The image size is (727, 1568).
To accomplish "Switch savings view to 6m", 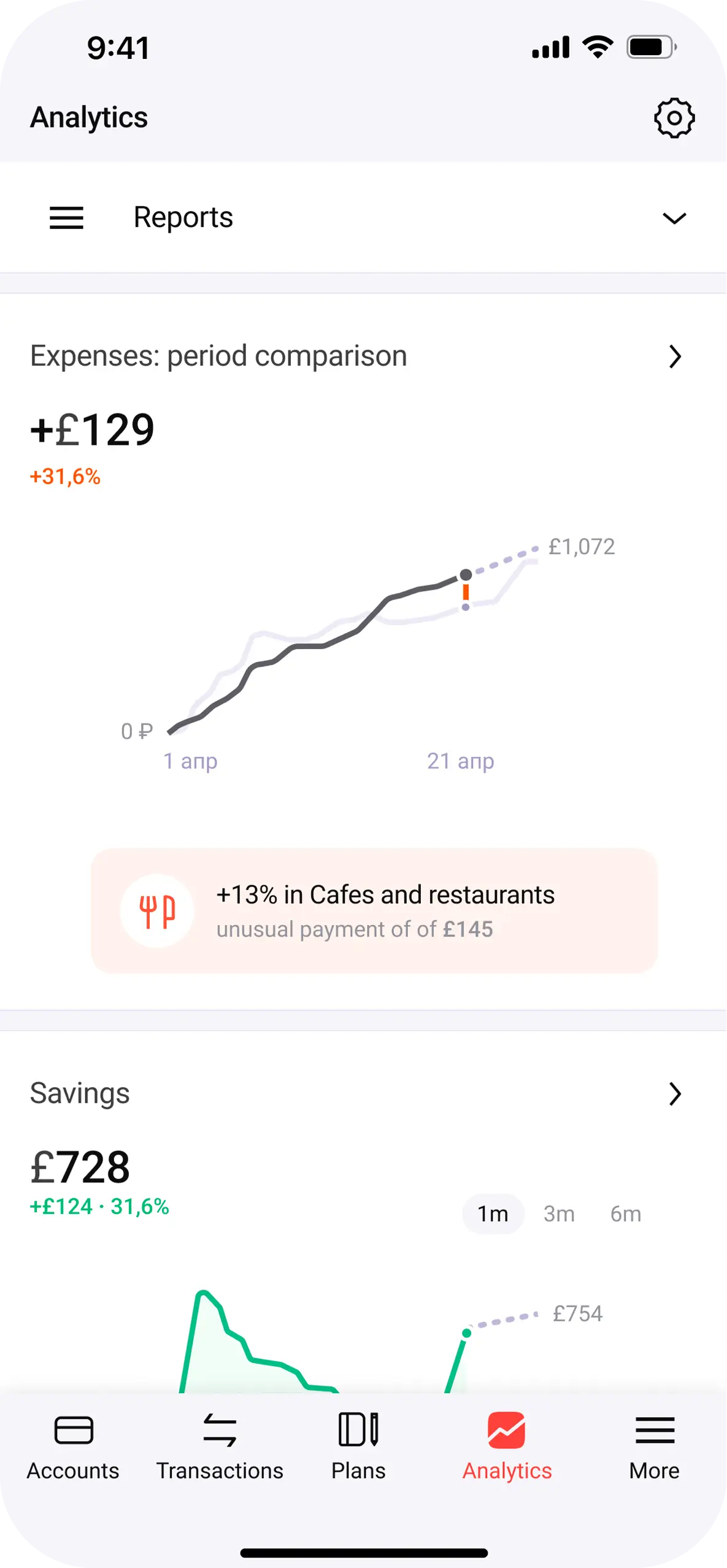I will click(626, 1213).
